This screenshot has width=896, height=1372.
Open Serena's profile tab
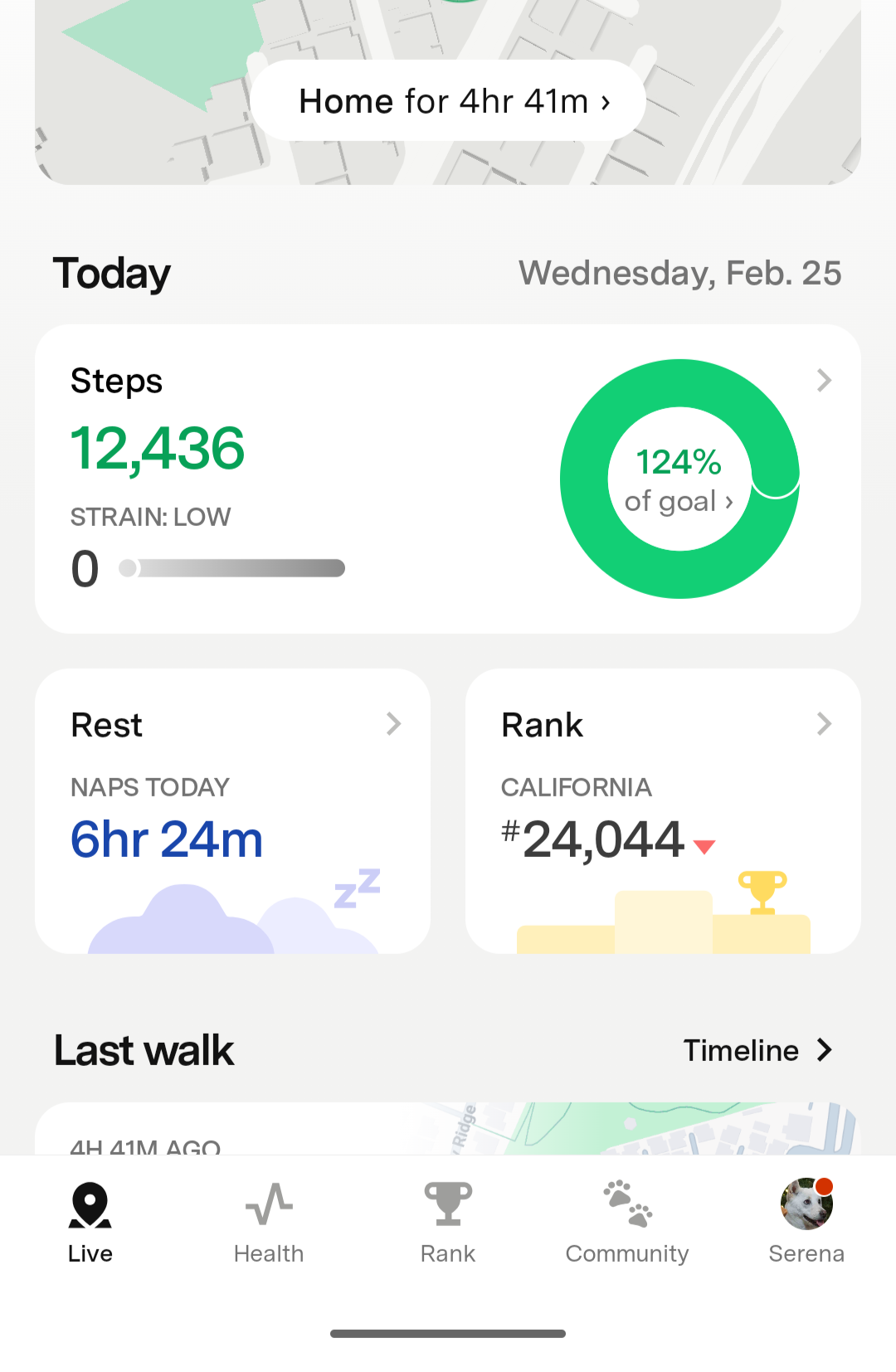[x=806, y=1222]
